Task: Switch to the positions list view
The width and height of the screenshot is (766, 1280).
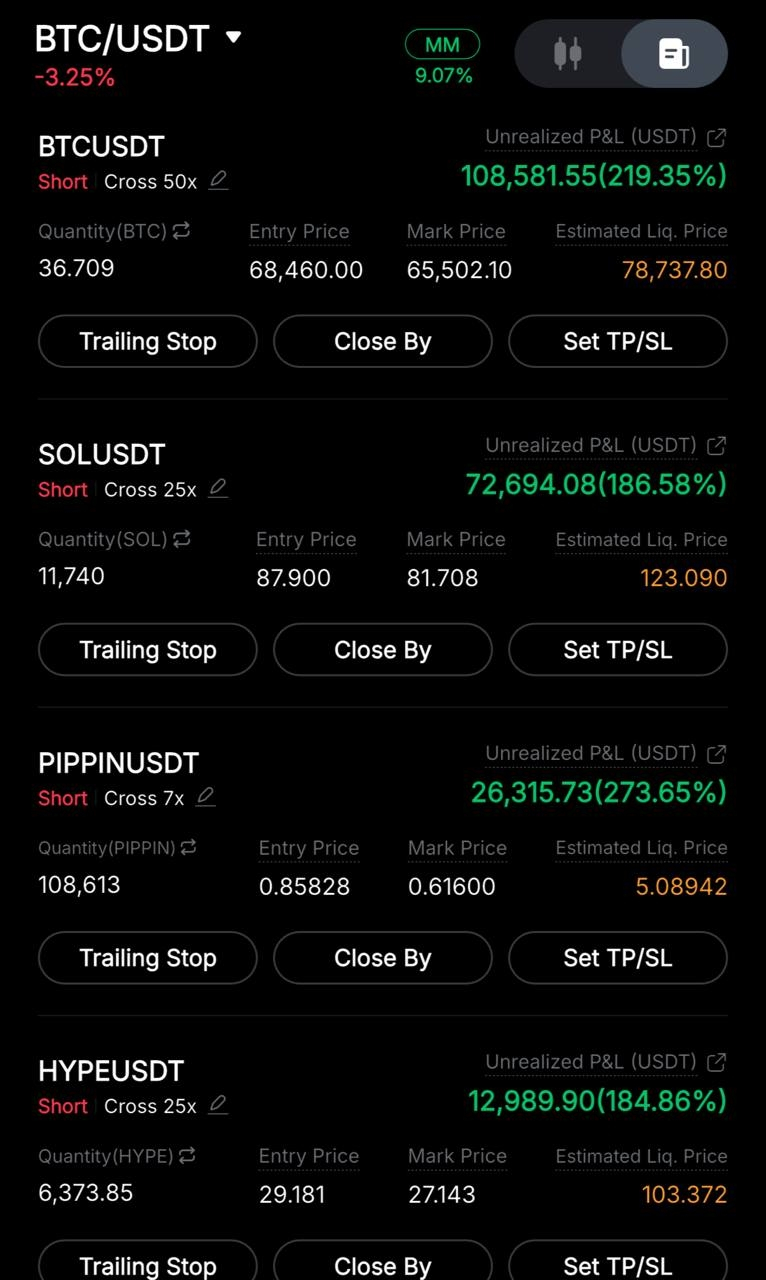Action: tap(674, 53)
